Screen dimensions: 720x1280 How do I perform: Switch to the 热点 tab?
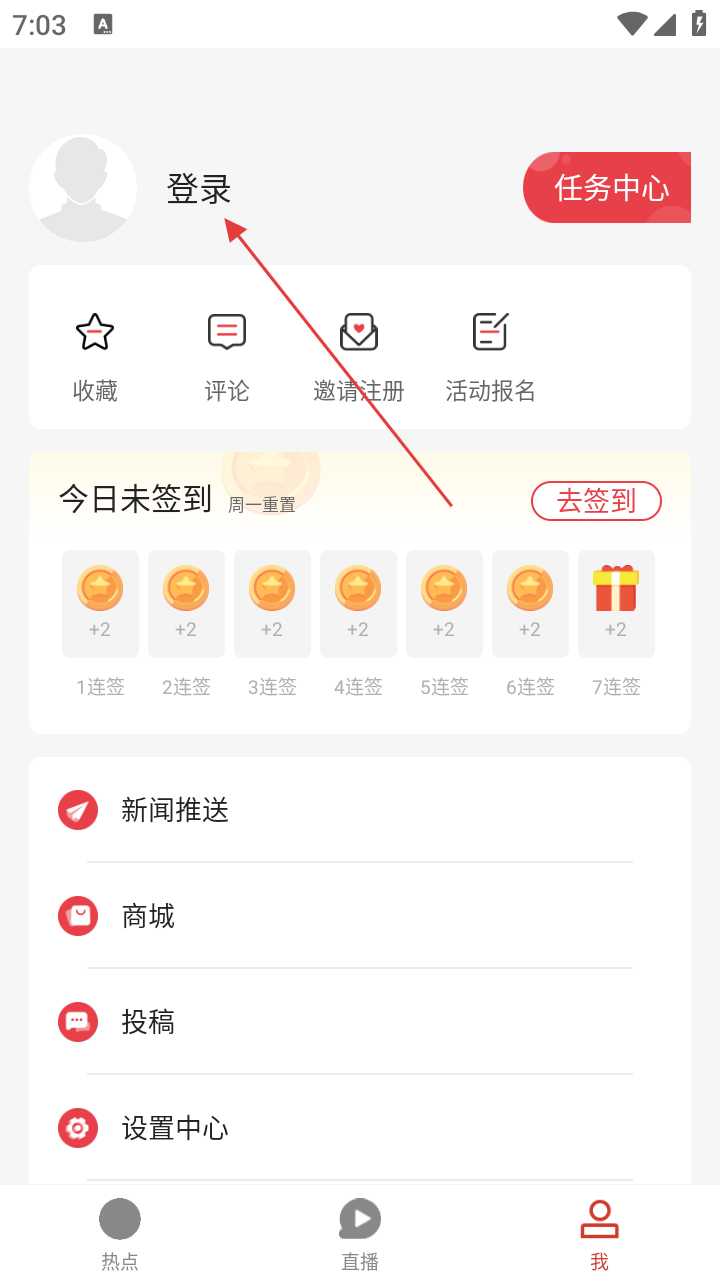tap(120, 1233)
